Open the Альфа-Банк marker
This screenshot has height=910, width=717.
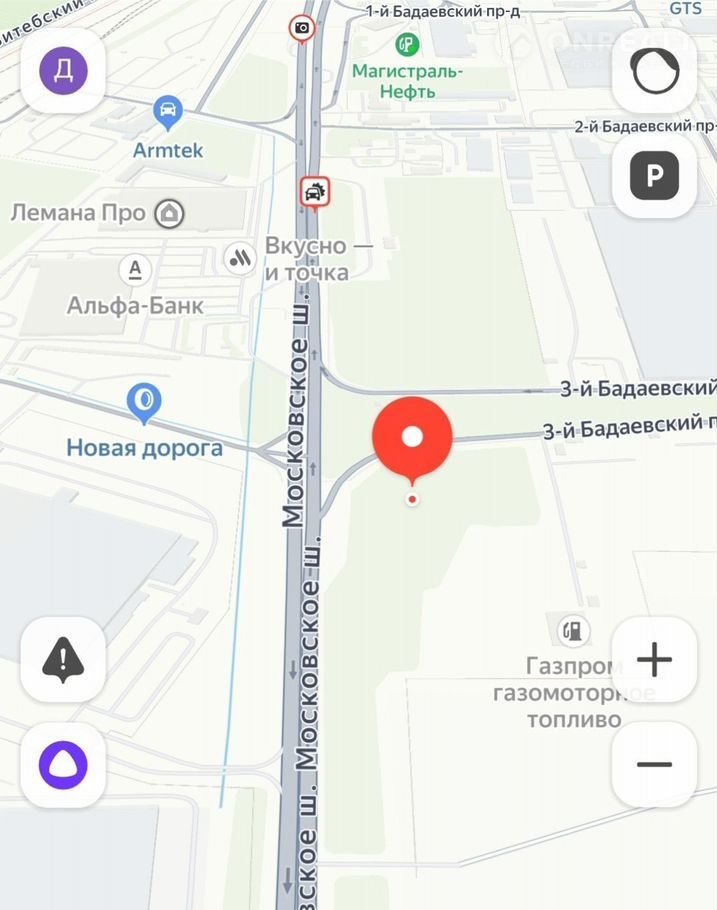[135, 268]
